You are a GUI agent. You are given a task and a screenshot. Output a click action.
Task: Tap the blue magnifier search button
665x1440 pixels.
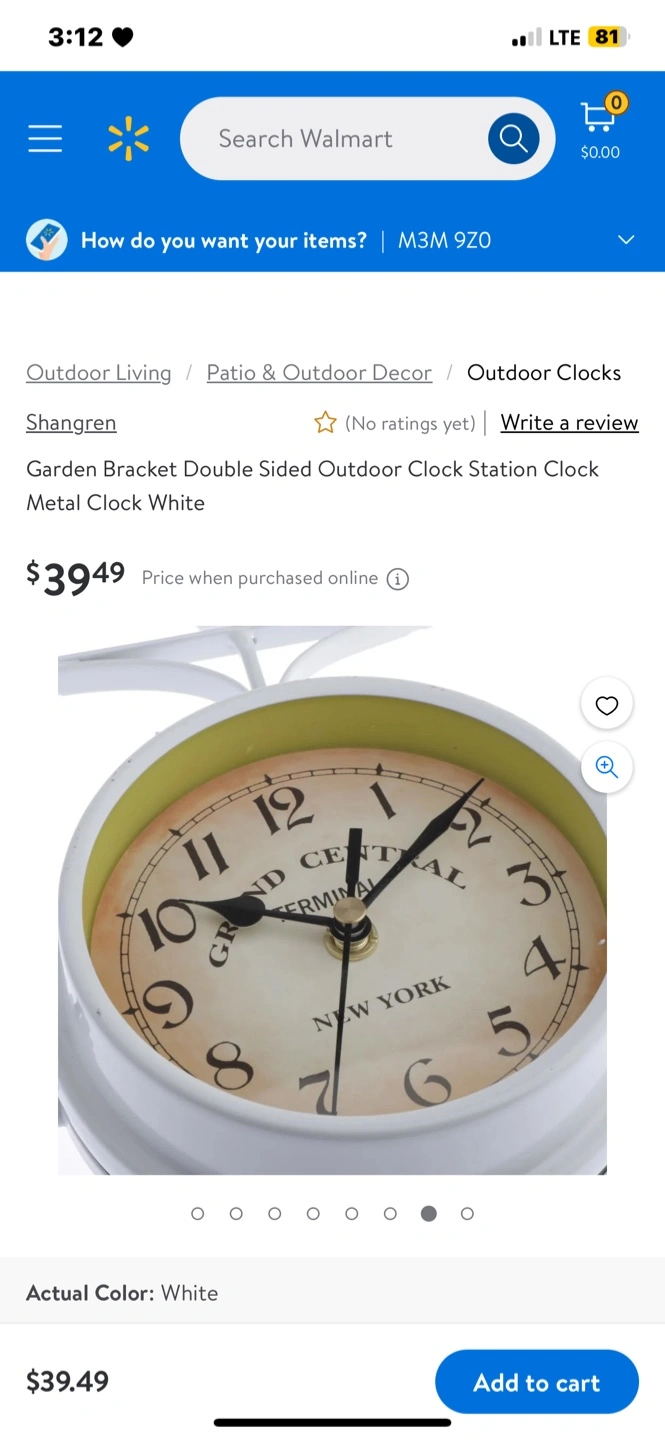[514, 139]
